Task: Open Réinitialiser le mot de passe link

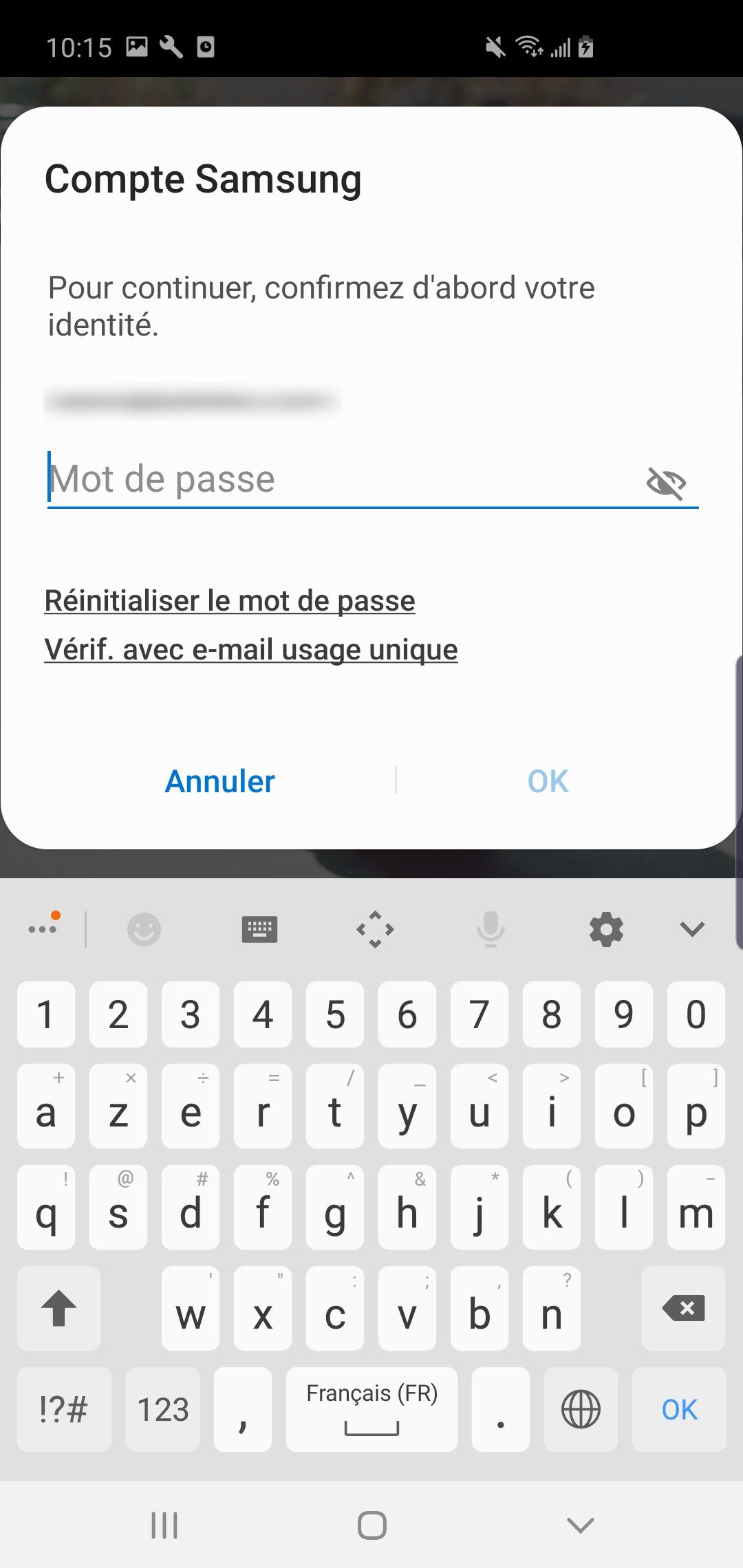Action: [x=230, y=600]
